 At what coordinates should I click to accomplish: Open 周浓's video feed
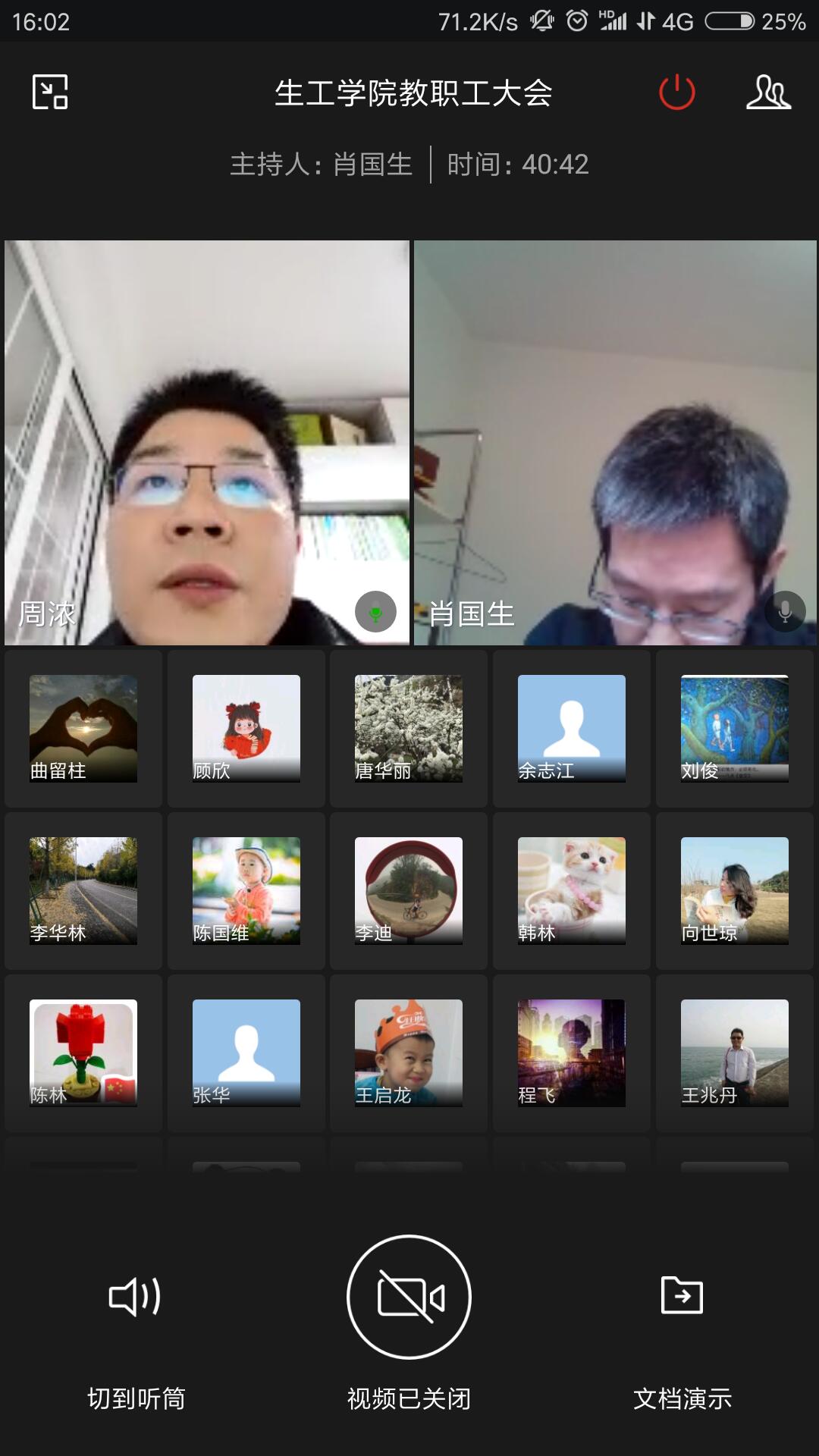pyautogui.click(x=206, y=443)
